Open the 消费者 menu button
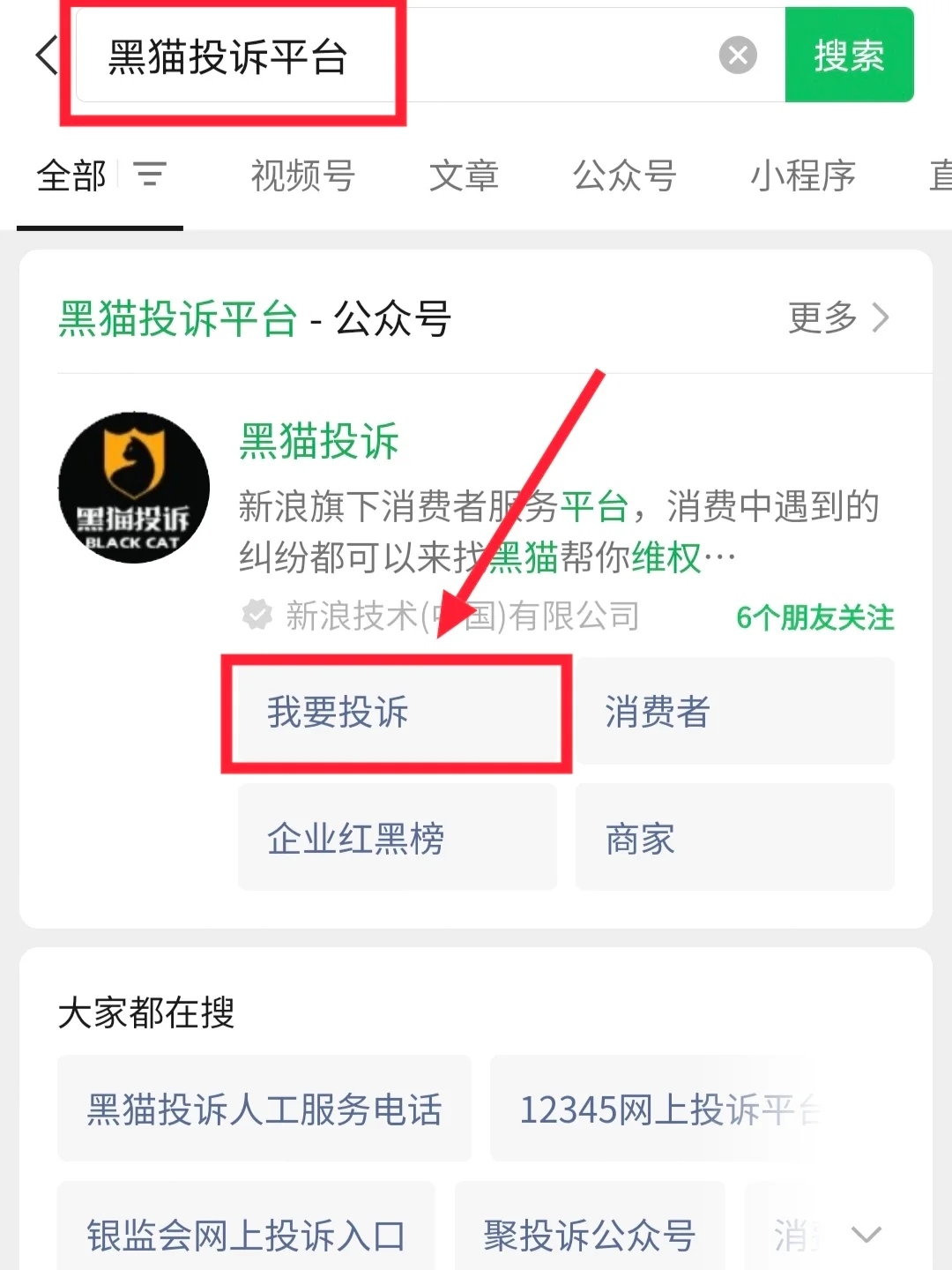This screenshot has width=952, height=1270. (x=734, y=712)
